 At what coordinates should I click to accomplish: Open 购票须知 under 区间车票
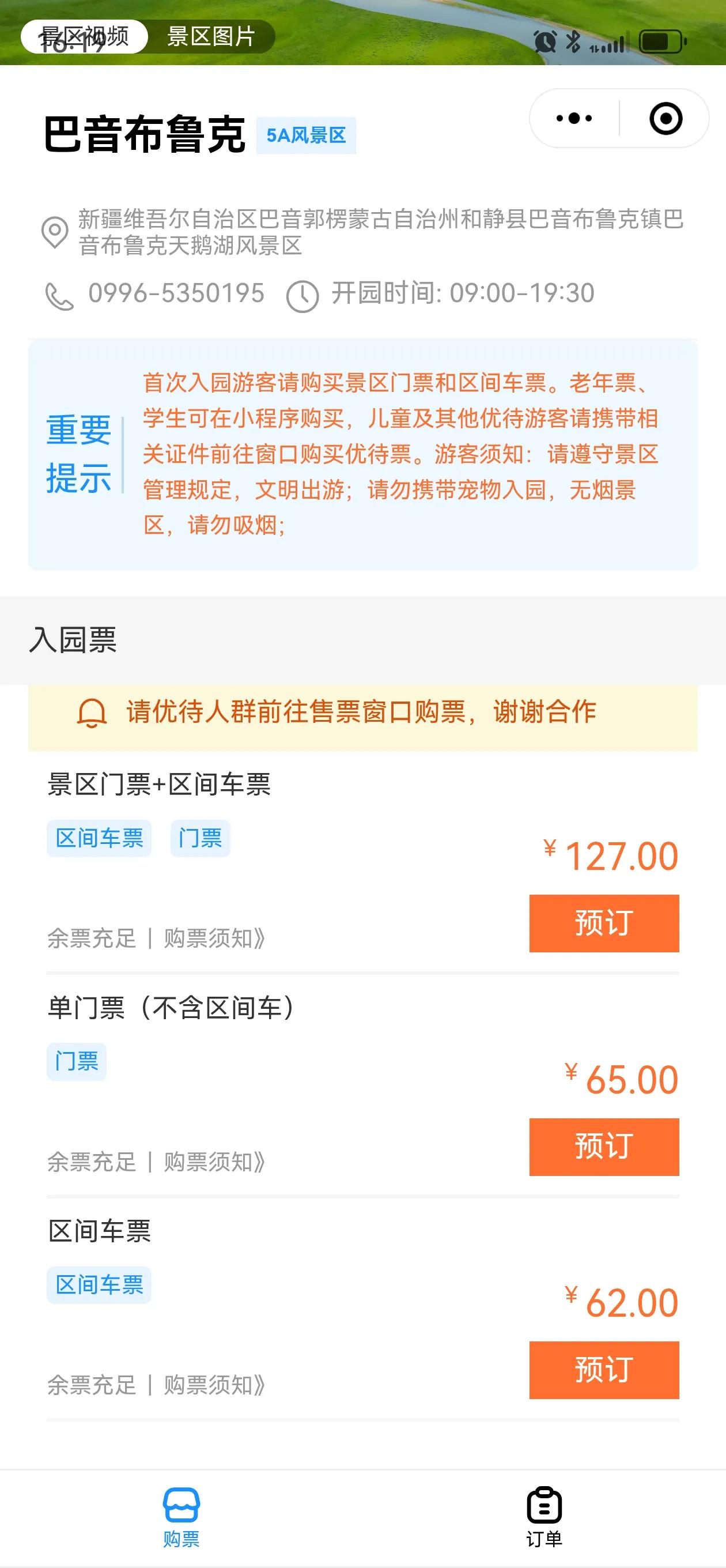pos(214,1385)
